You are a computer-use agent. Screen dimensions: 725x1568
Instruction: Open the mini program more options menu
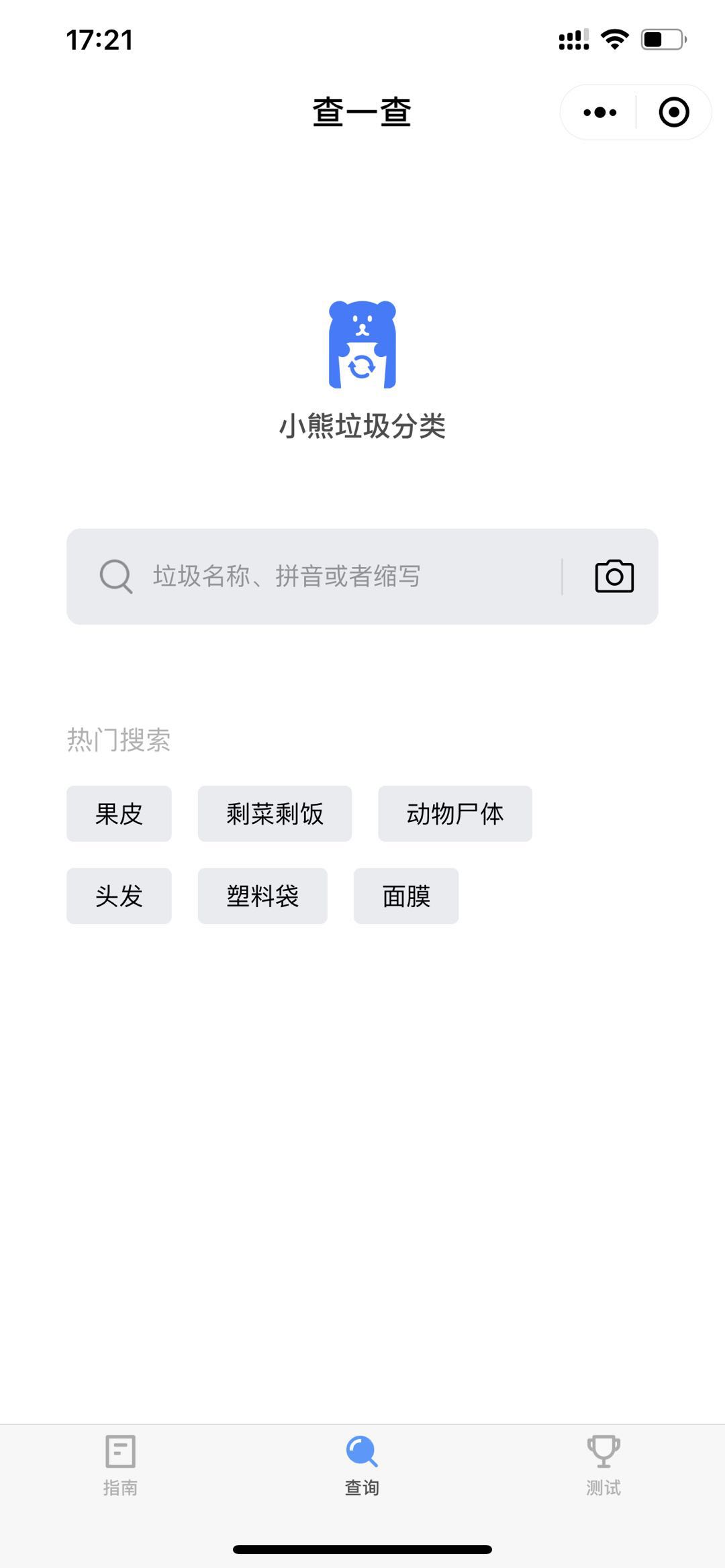tap(599, 112)
